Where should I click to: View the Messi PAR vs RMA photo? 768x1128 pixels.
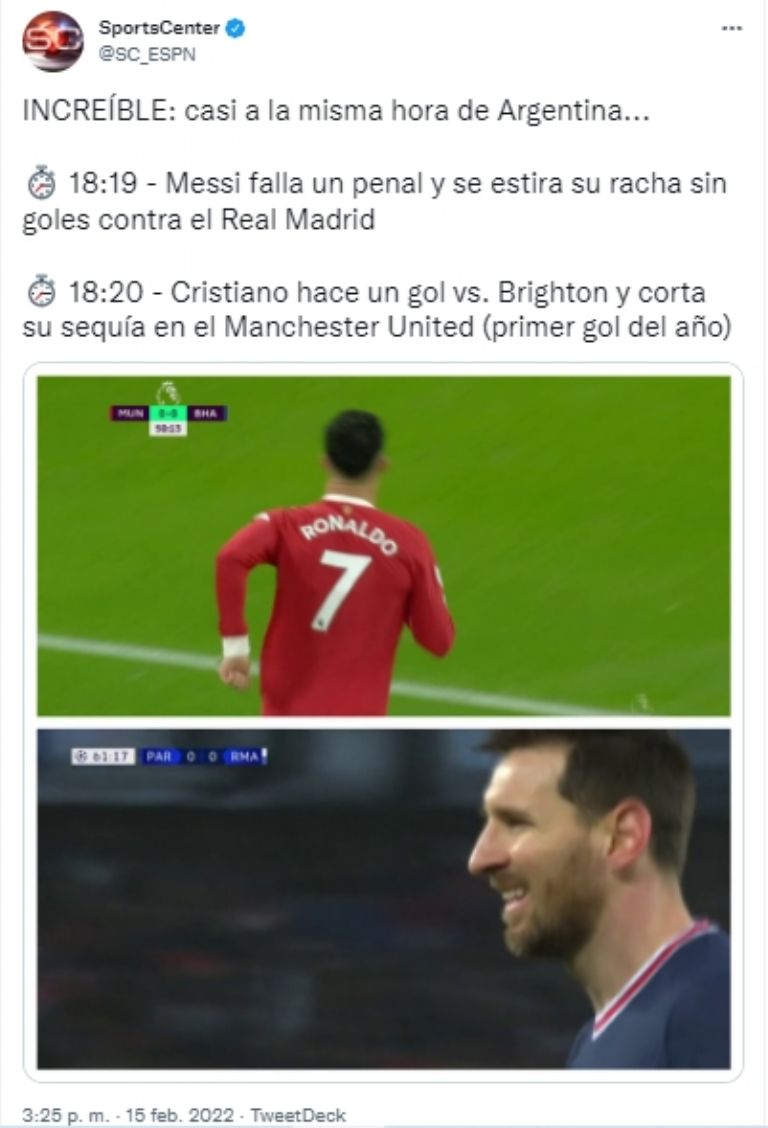(x=383, y=898)
